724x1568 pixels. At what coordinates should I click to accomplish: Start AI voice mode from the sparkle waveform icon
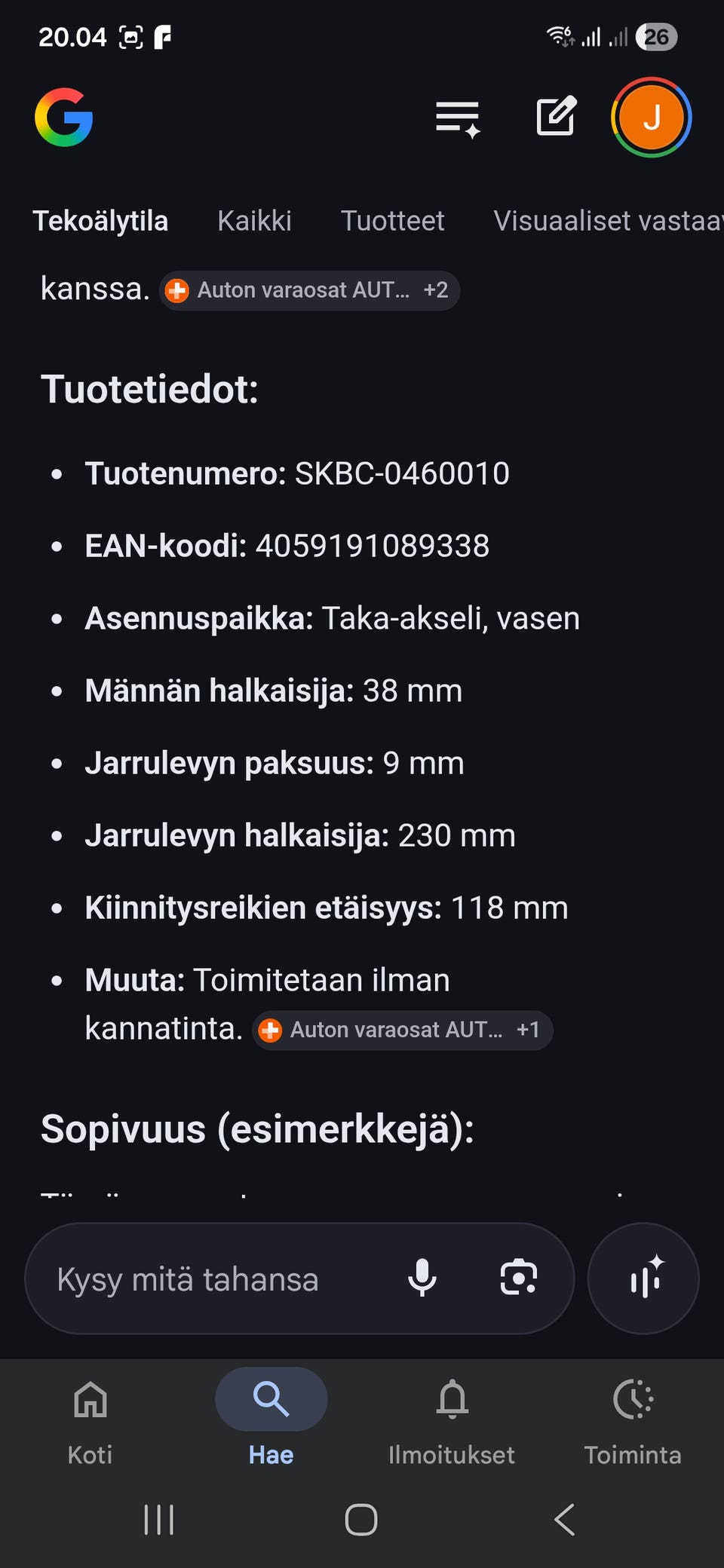(x=643, y=1277)
